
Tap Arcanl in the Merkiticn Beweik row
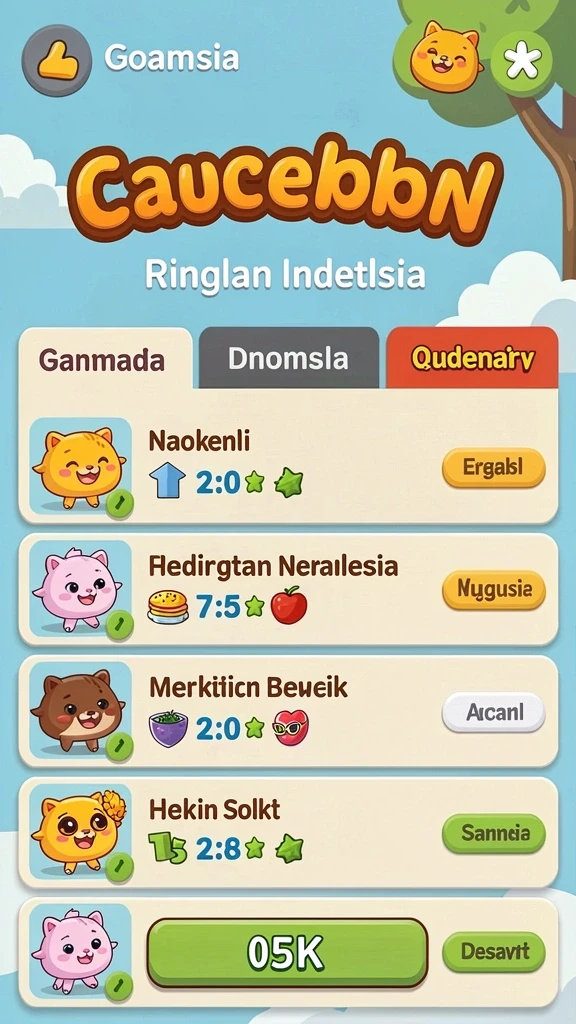[494, 712]
